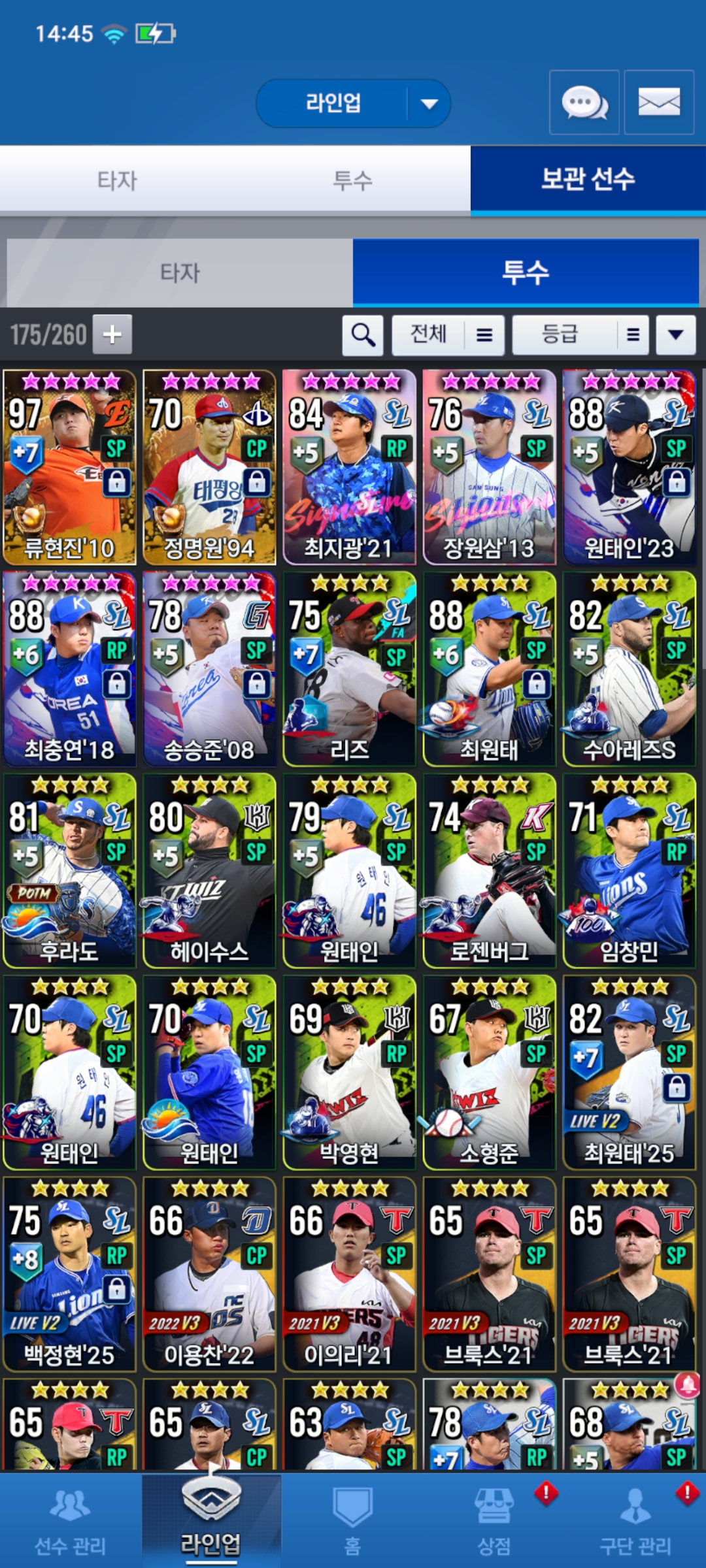View the 송승준'08 player card

209,669
